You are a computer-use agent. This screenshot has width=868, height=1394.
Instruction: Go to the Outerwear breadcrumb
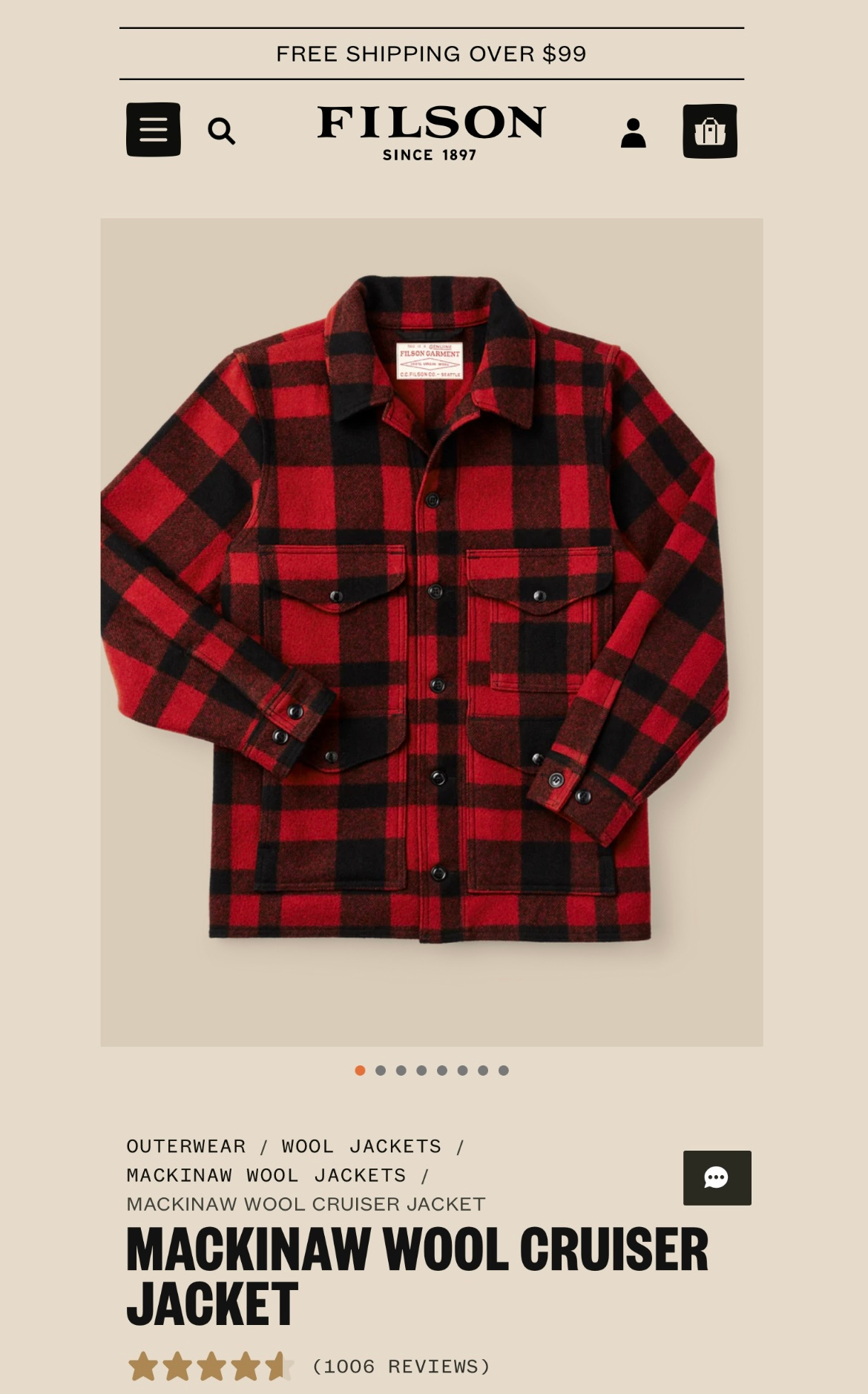click(186, 1146)
